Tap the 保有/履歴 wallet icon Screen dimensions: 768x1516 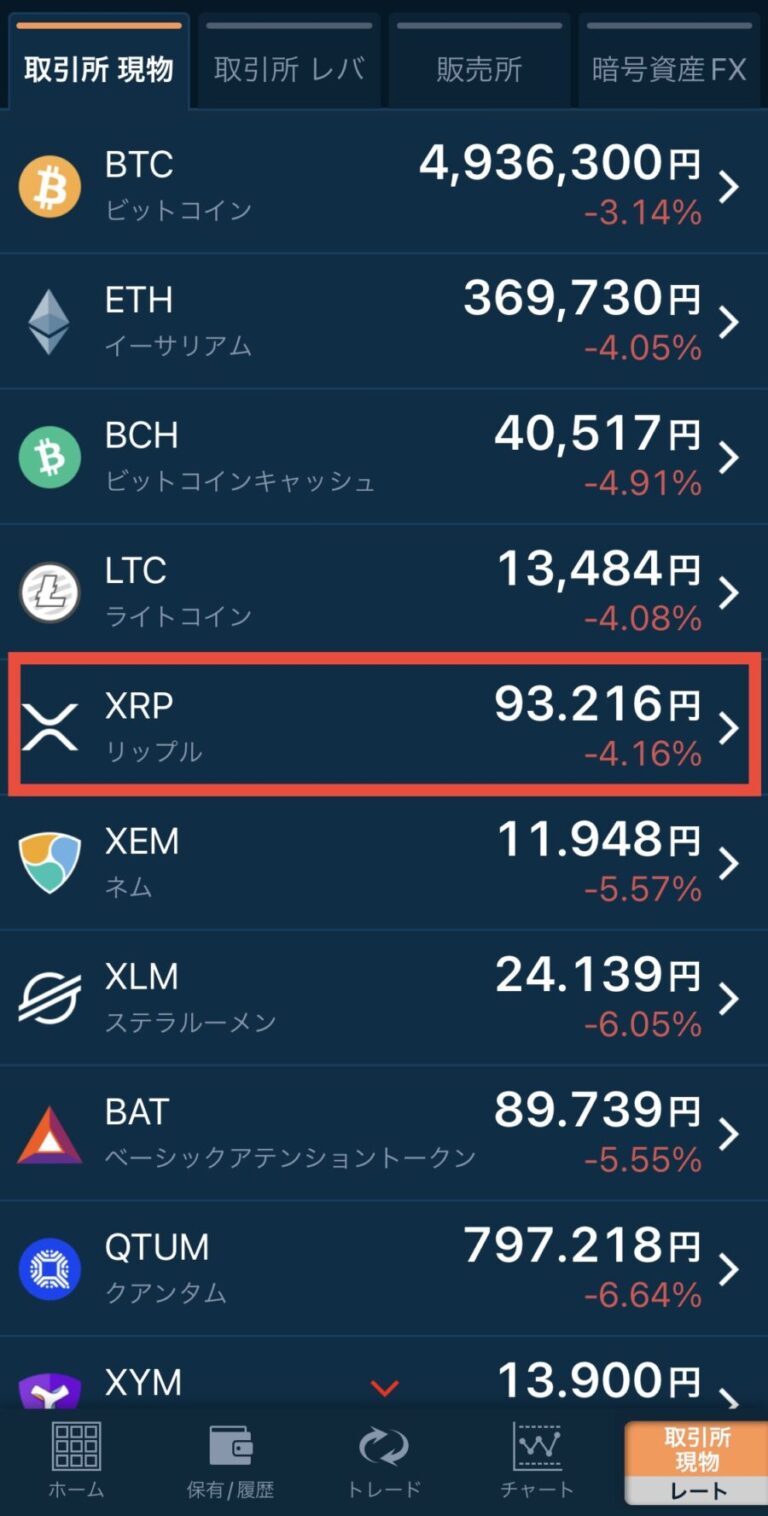coord(230,1447)
